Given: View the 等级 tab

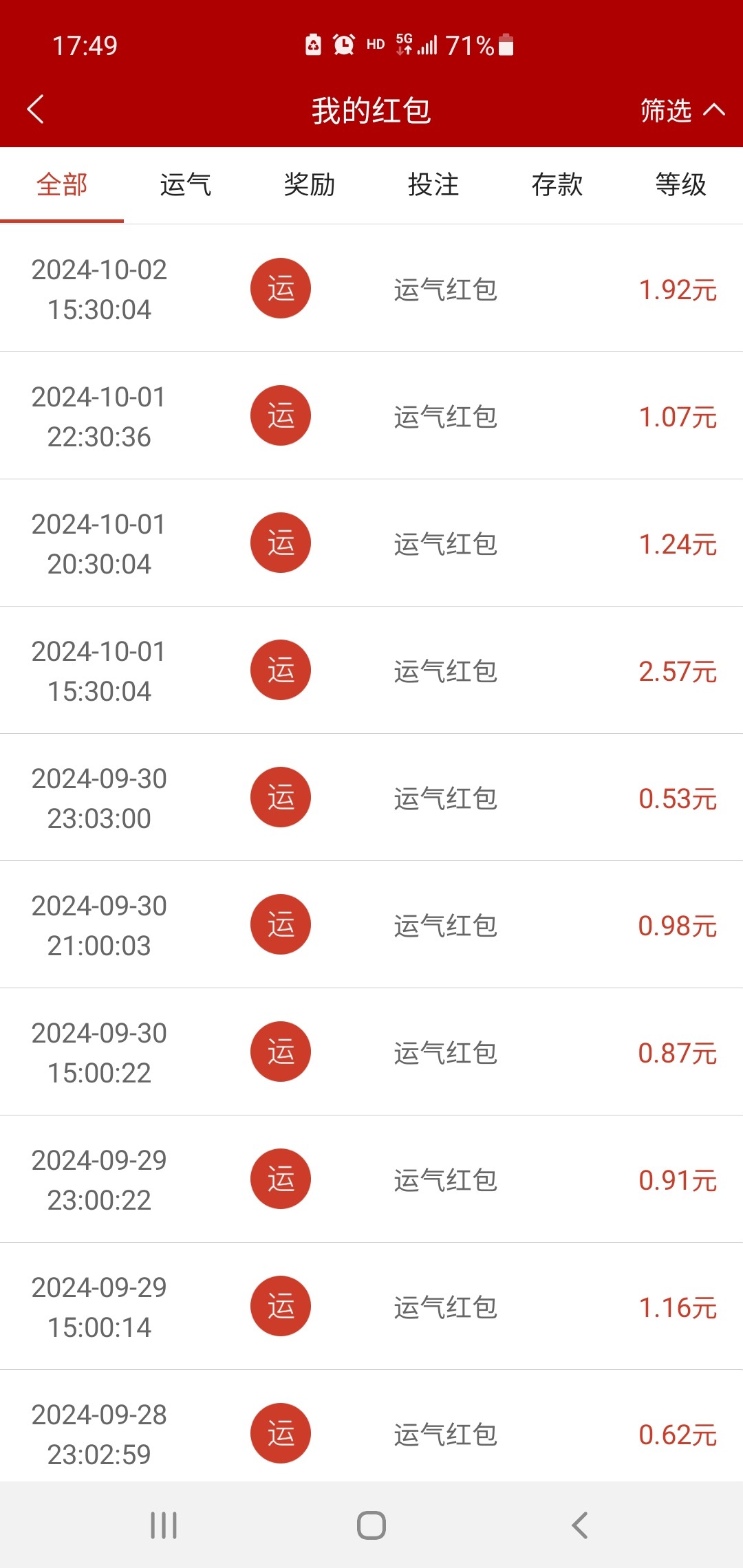Looking at the screenshot, I should pyautogui.click(x=681, y=185).
